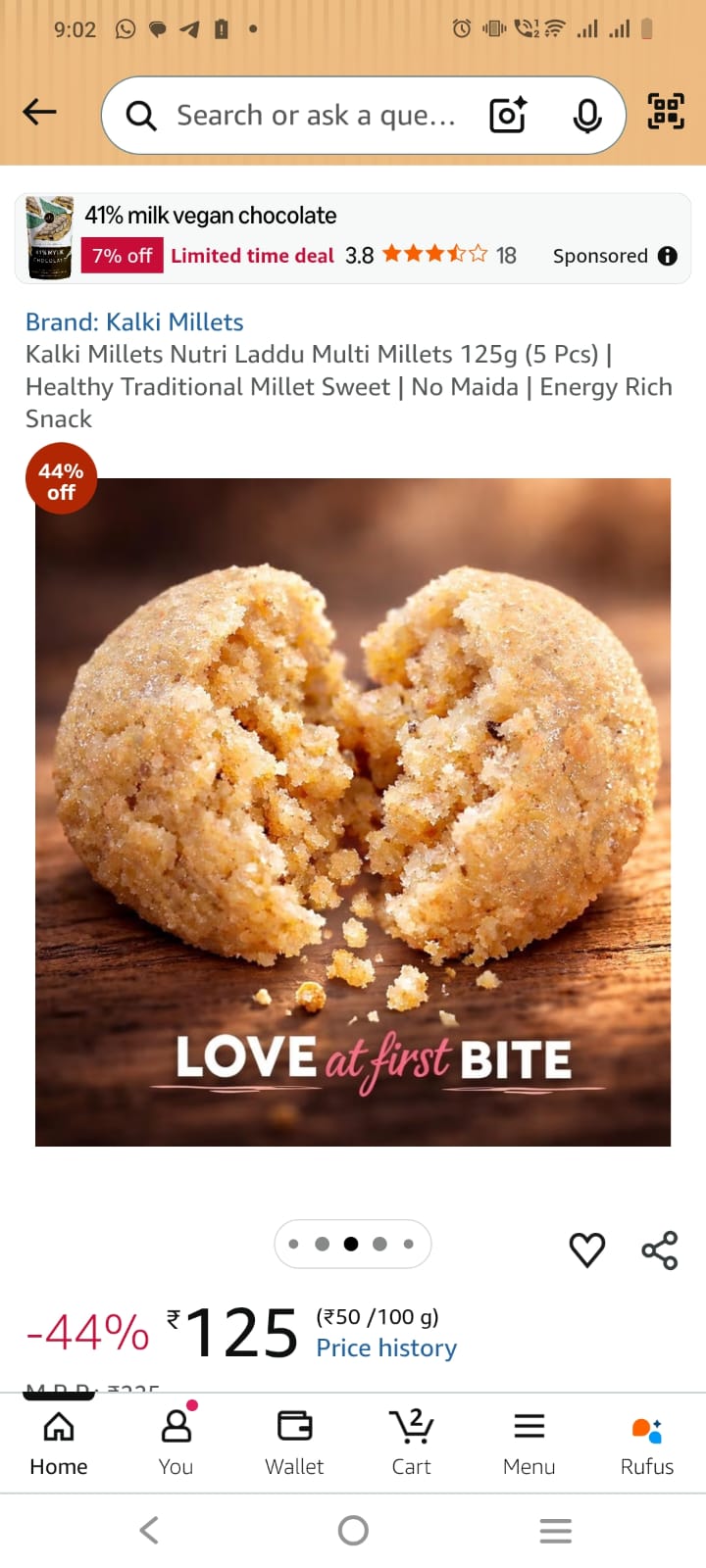706x1568 pixels.
Task: Tap the search or ask a question field
Action: click(314, 116)
